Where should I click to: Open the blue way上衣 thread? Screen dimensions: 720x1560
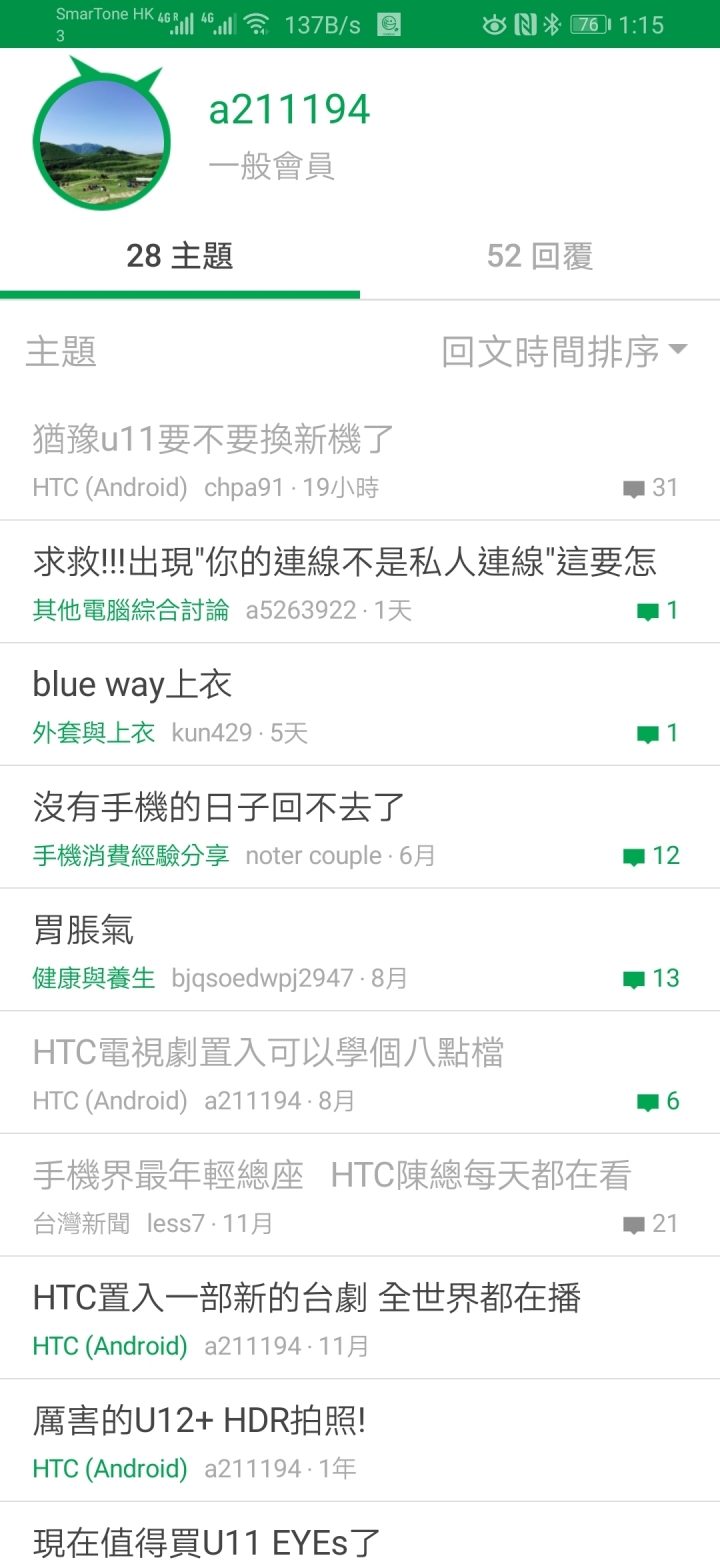click(132, 684)
